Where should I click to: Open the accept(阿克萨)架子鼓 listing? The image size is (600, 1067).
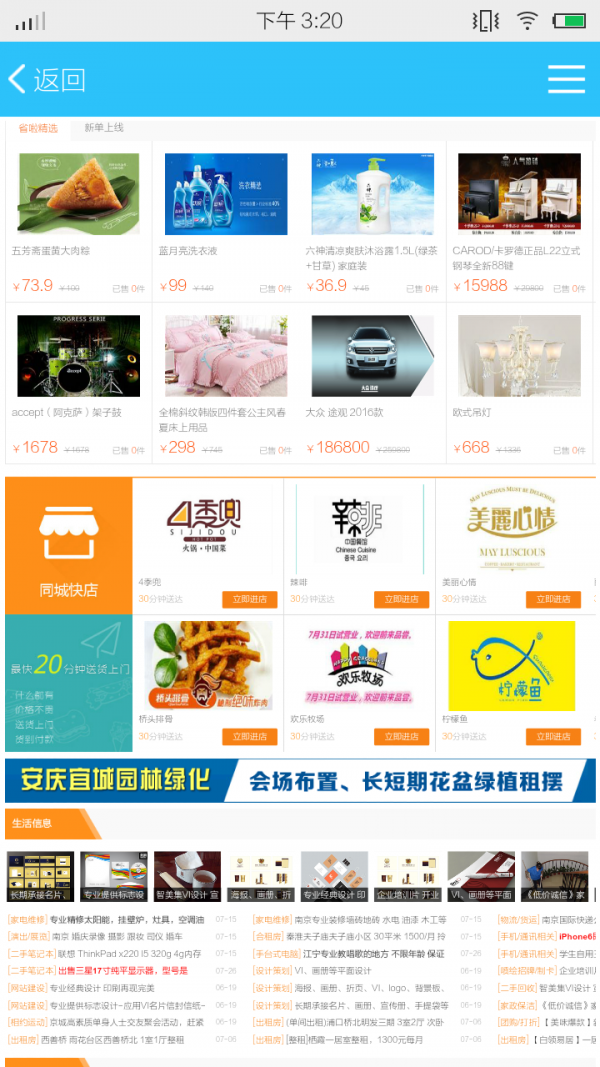click(79, 357)
